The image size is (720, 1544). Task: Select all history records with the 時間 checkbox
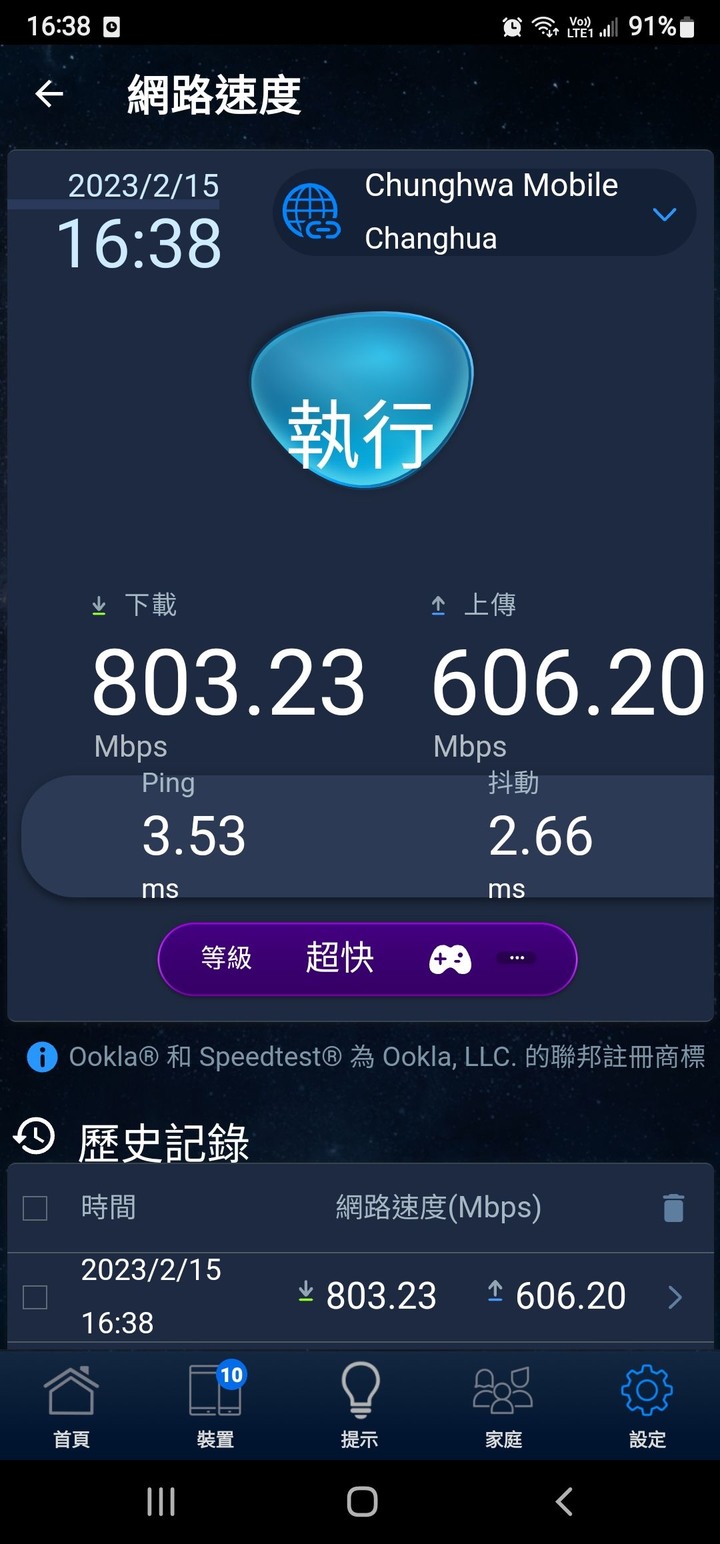coord(35,1208)
